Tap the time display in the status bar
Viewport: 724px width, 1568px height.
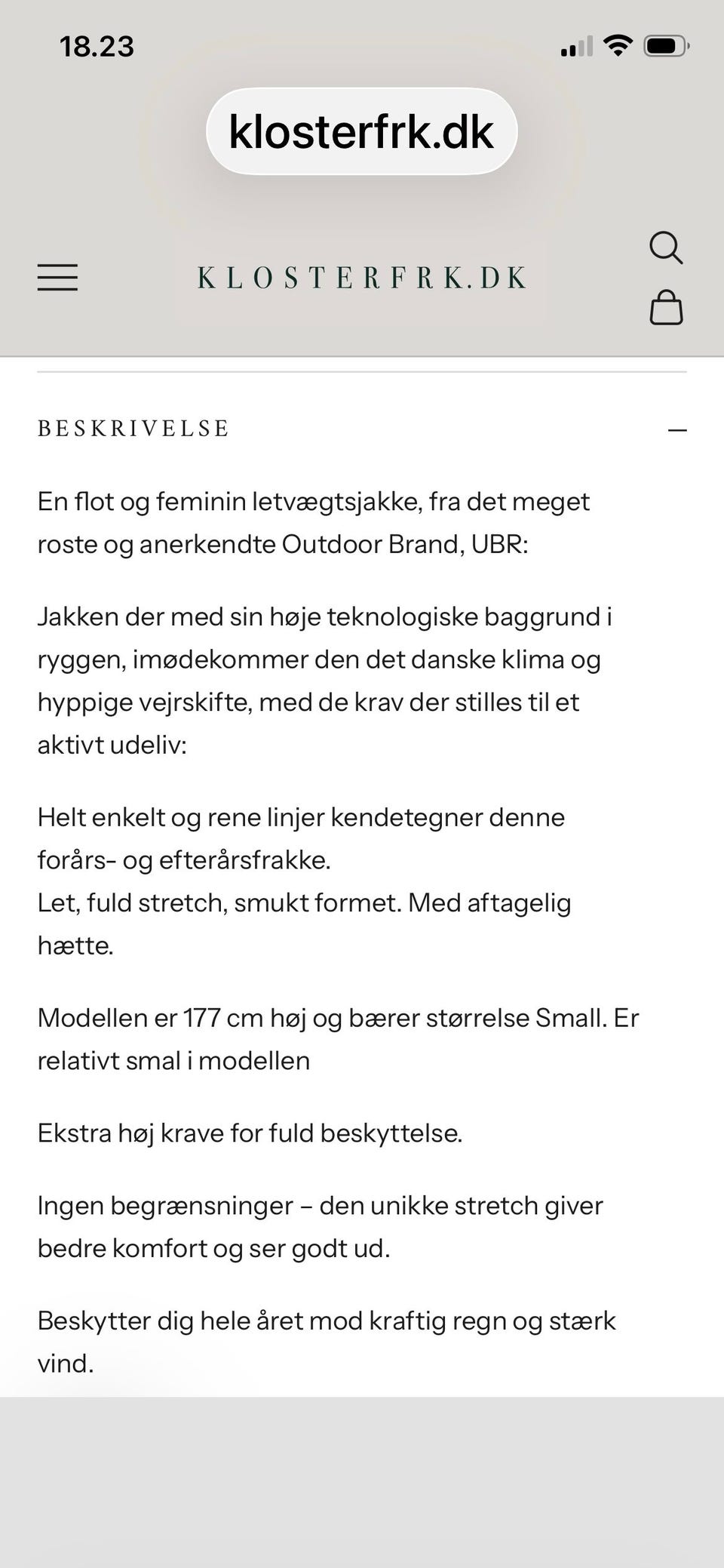(97, 45)
